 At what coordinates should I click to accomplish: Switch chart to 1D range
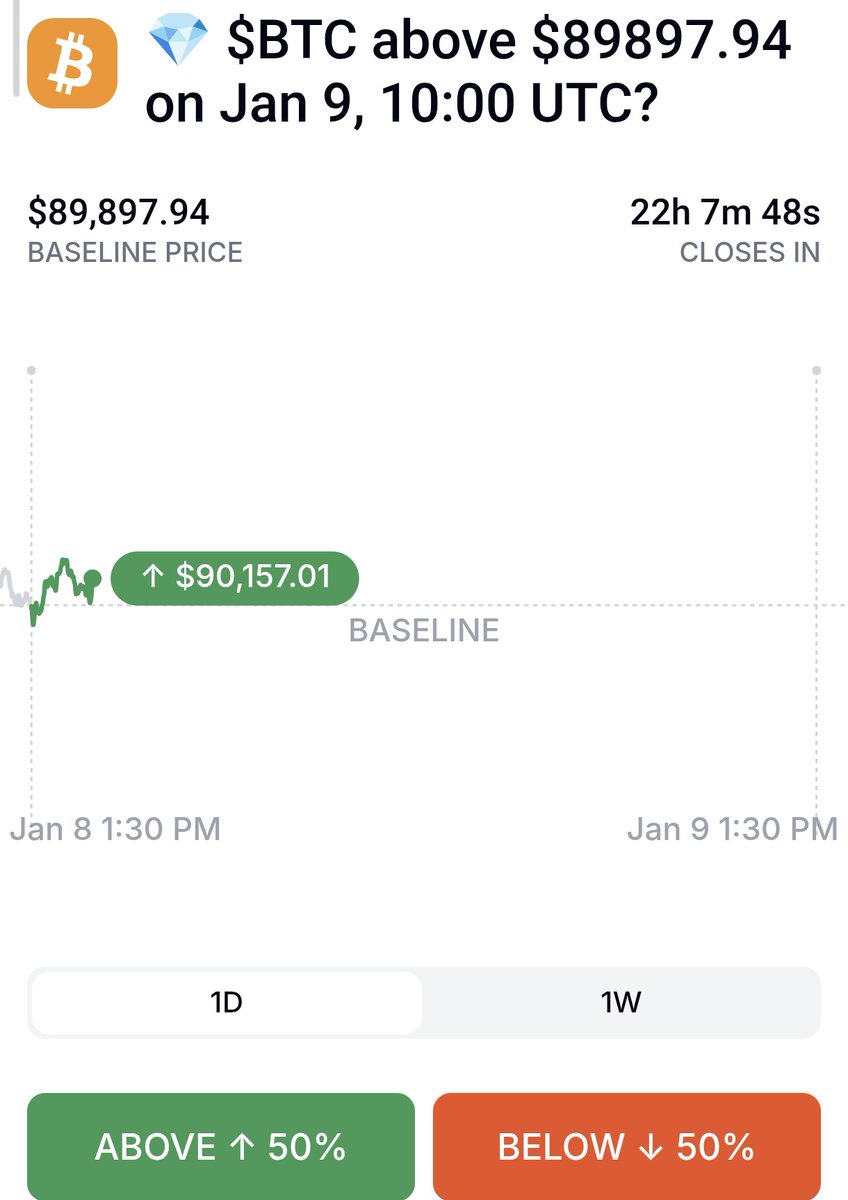point(226,1002)
